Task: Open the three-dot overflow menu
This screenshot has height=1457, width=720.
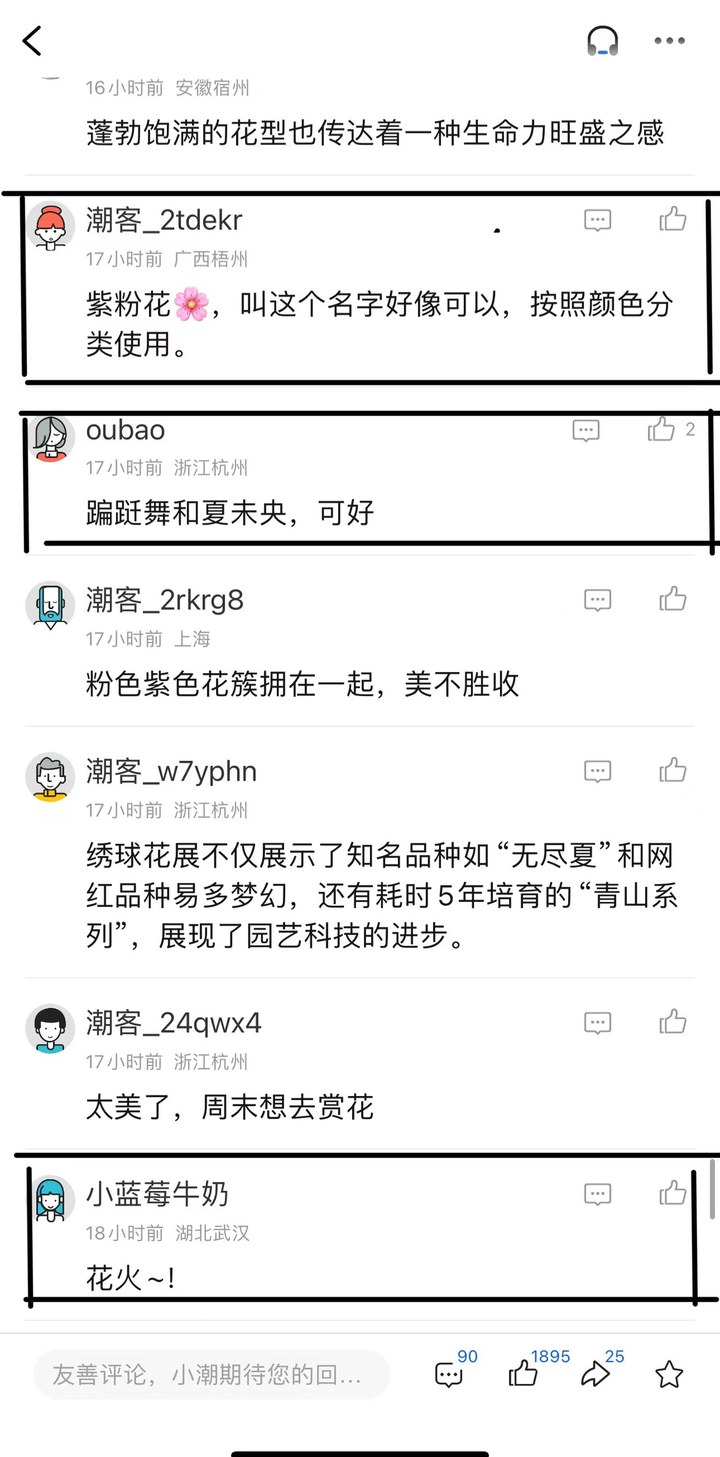Action: [669, 41]
